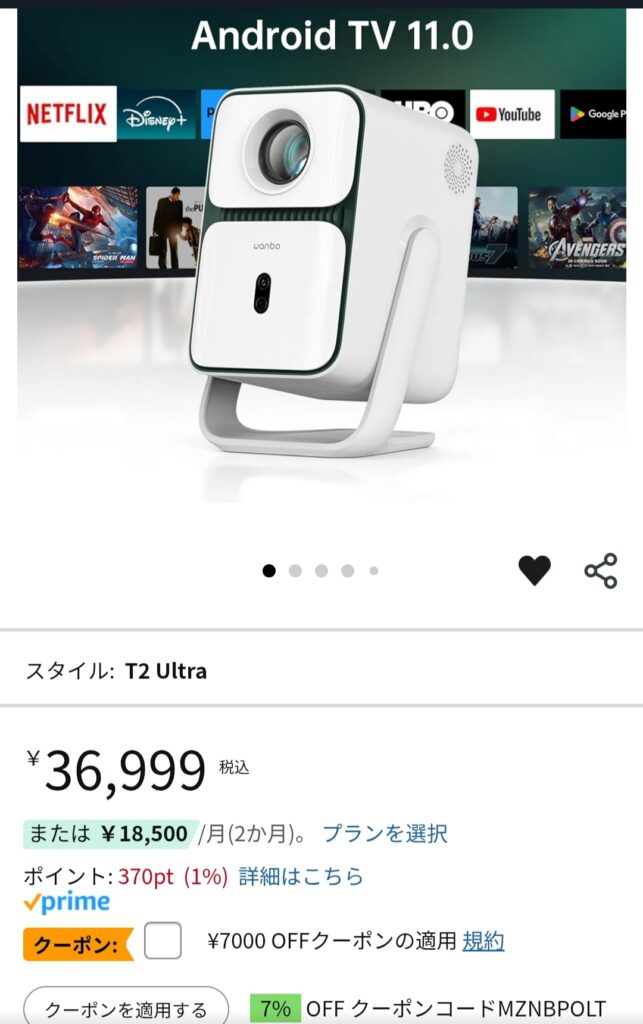Share this product listing
This screenshot has width=643, height=1024.
click(x=600, y=570)
